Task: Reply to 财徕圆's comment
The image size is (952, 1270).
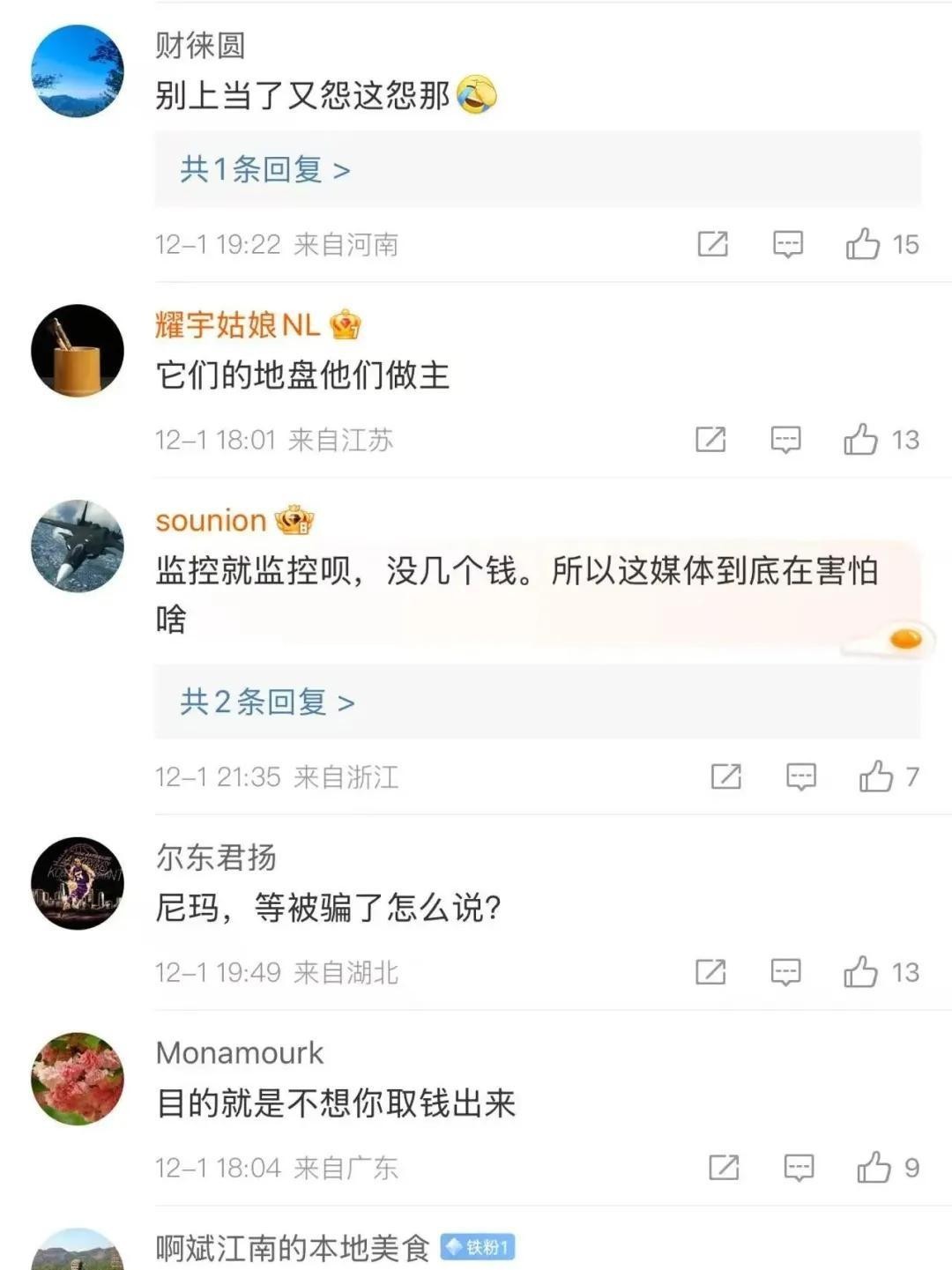Action: coord(787,244)
